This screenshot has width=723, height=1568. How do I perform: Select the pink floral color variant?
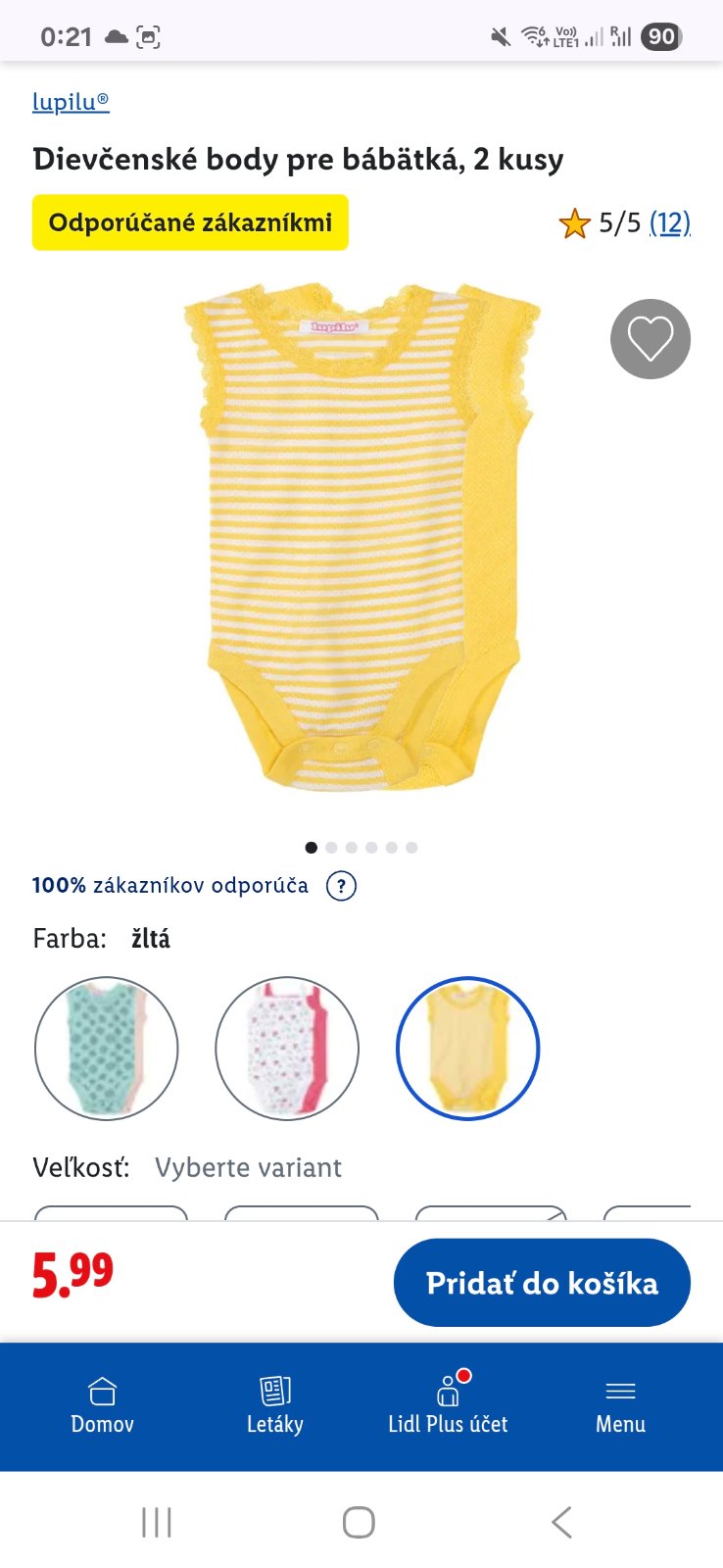coord(287,1048)
